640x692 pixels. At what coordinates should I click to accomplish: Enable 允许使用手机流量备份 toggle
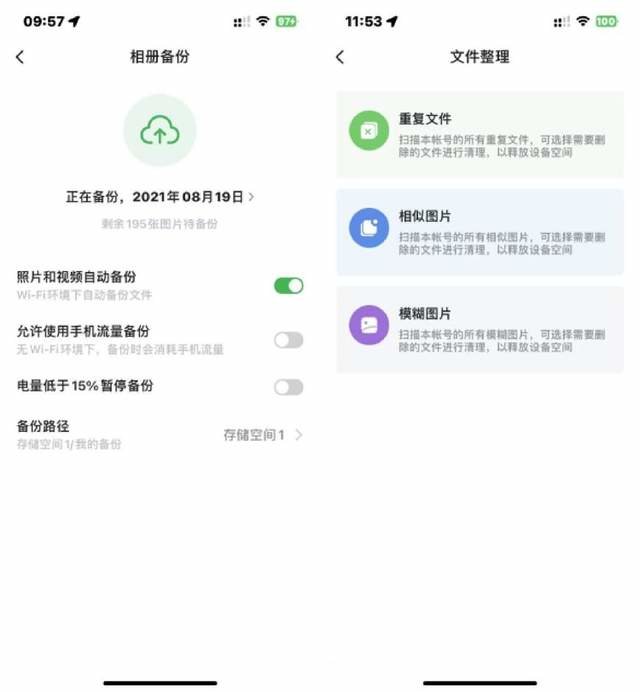point(289,340)
